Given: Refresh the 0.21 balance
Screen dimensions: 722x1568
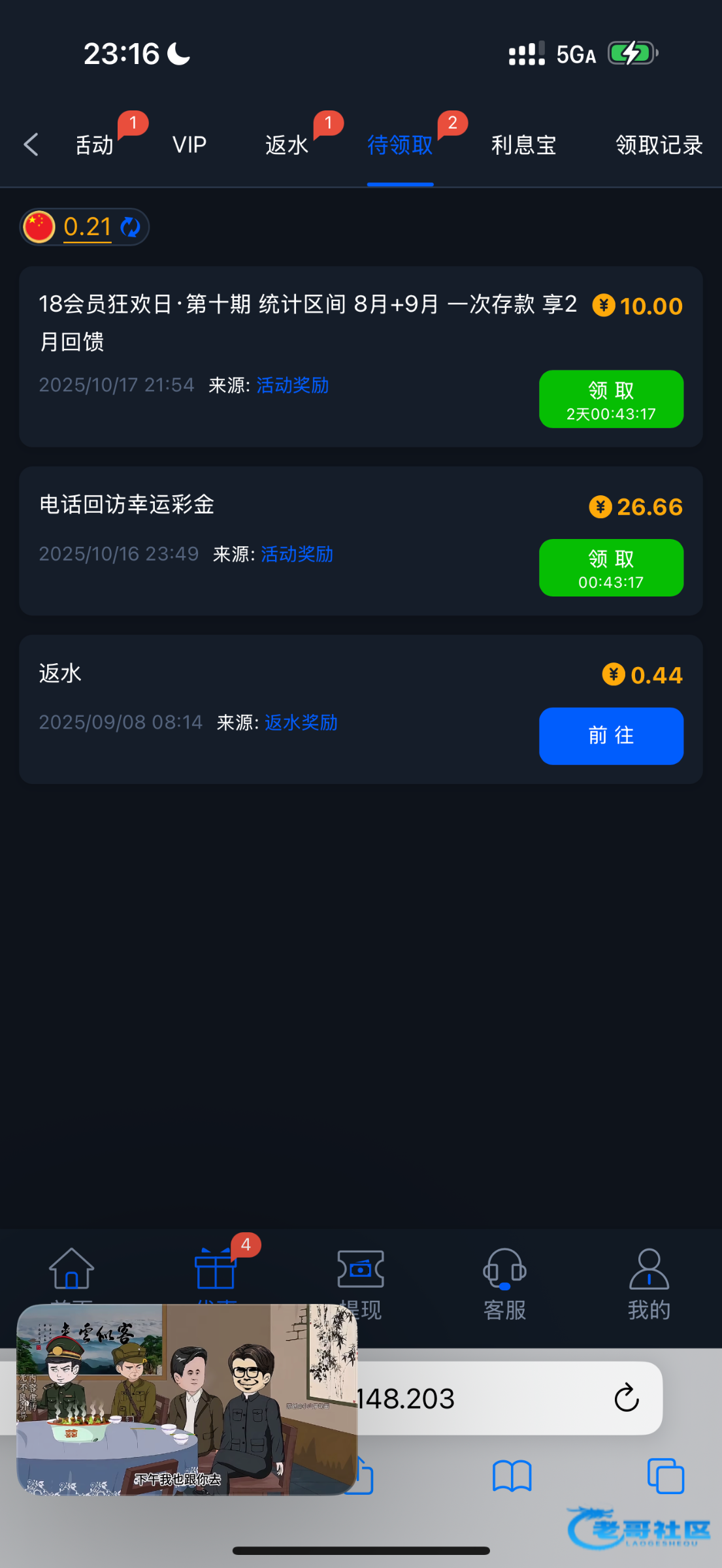Looking at the screenshot, I should click(x=131, y=227).
